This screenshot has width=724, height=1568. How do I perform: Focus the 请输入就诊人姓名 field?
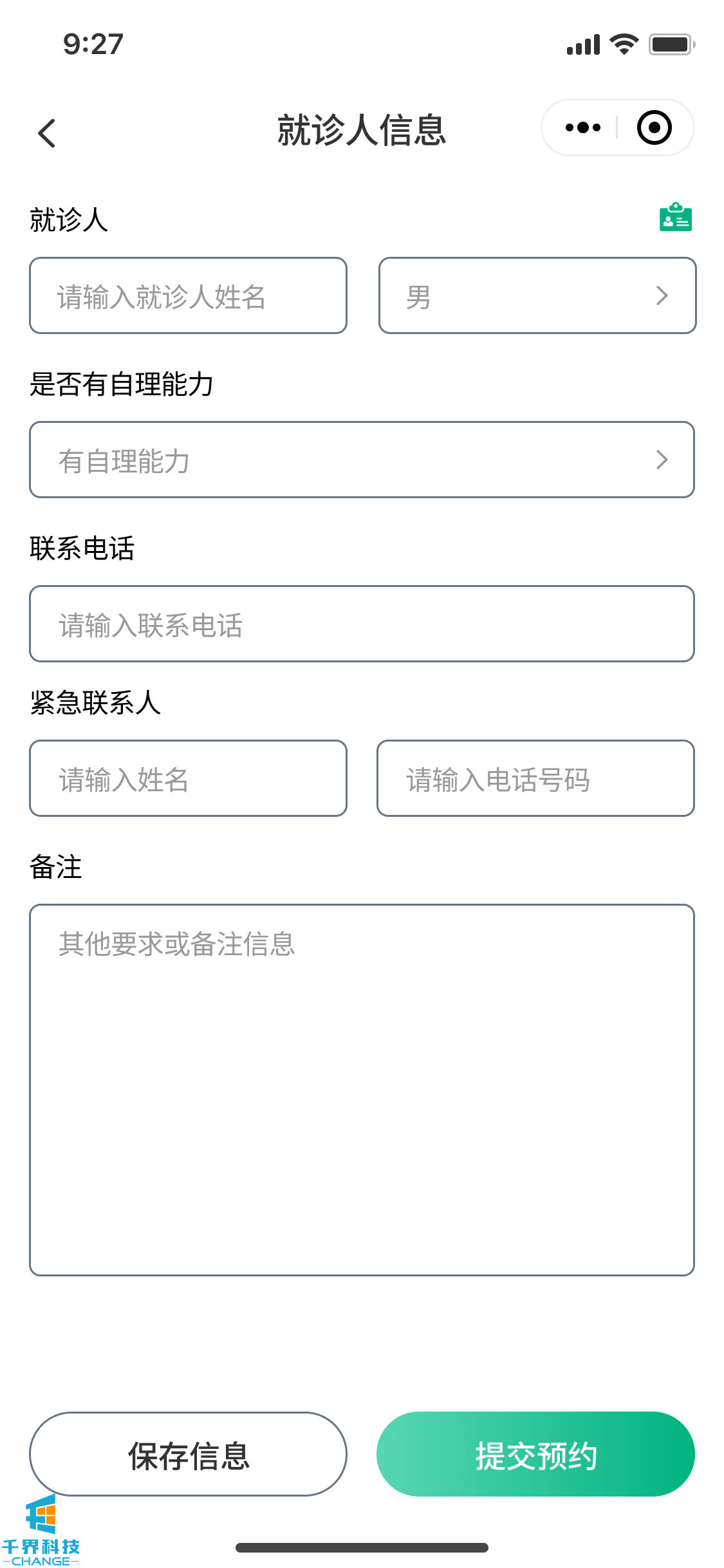[x=188, y=296]
